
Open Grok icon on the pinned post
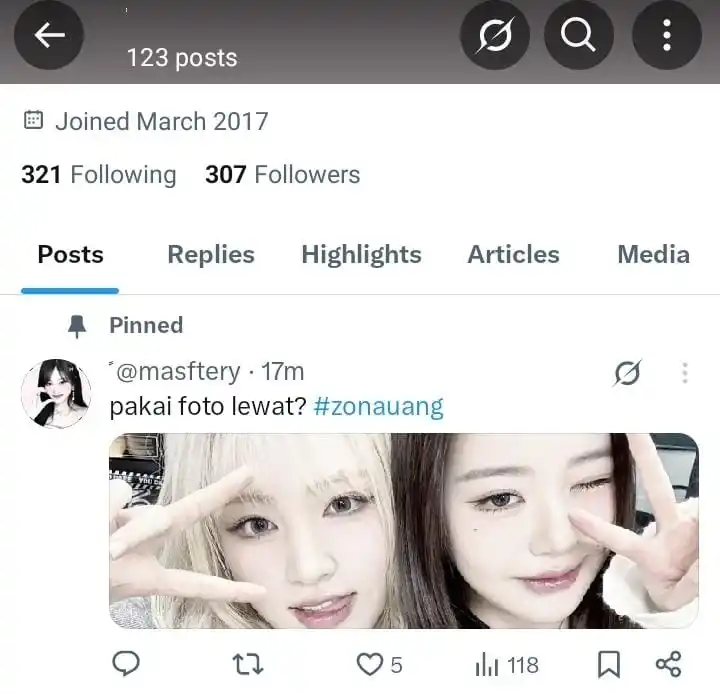click(x=627, y=373)
